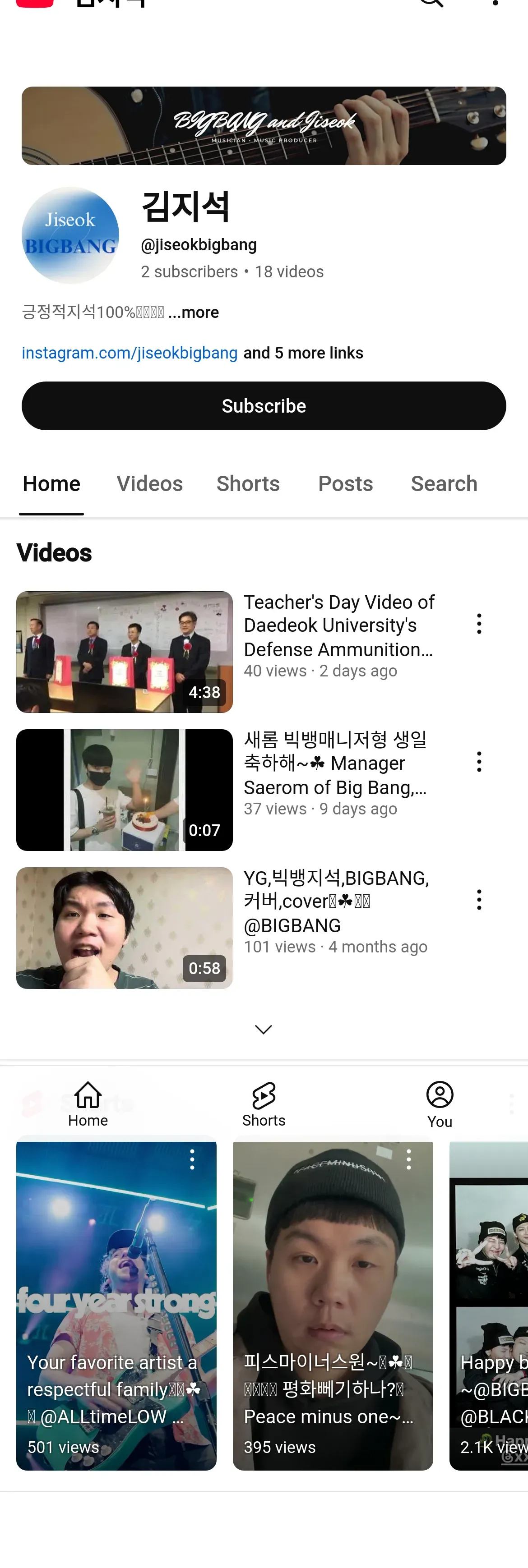The image size is (528, 1568).
Task: Play the YG BIGBANG cover video
Action: click(x=124, y=928)
